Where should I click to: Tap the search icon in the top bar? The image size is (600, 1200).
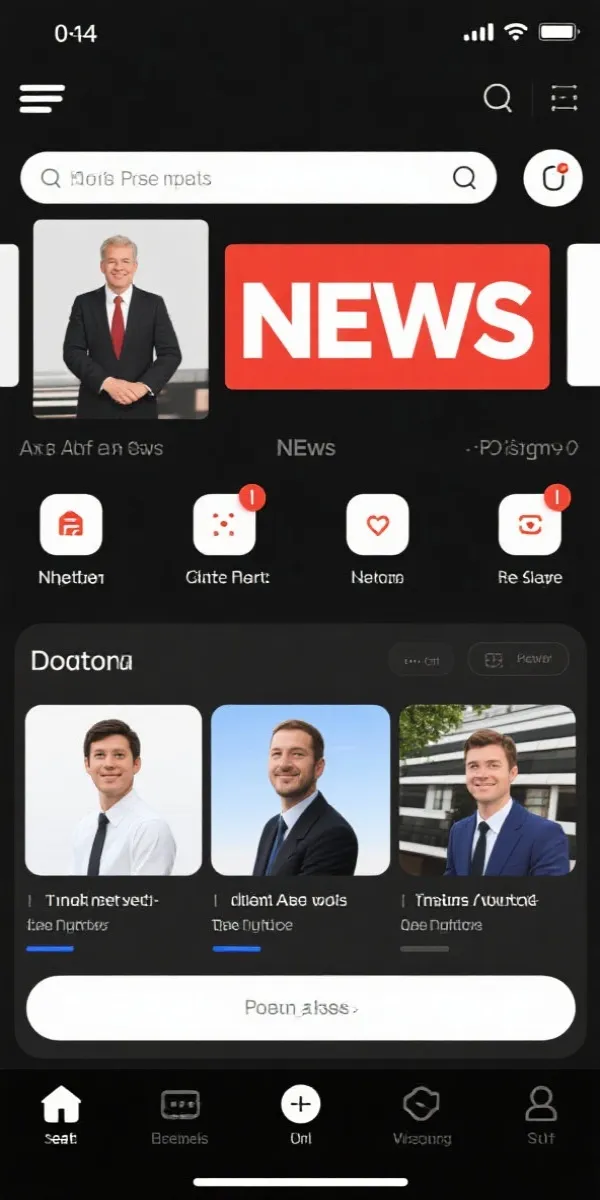497,98
